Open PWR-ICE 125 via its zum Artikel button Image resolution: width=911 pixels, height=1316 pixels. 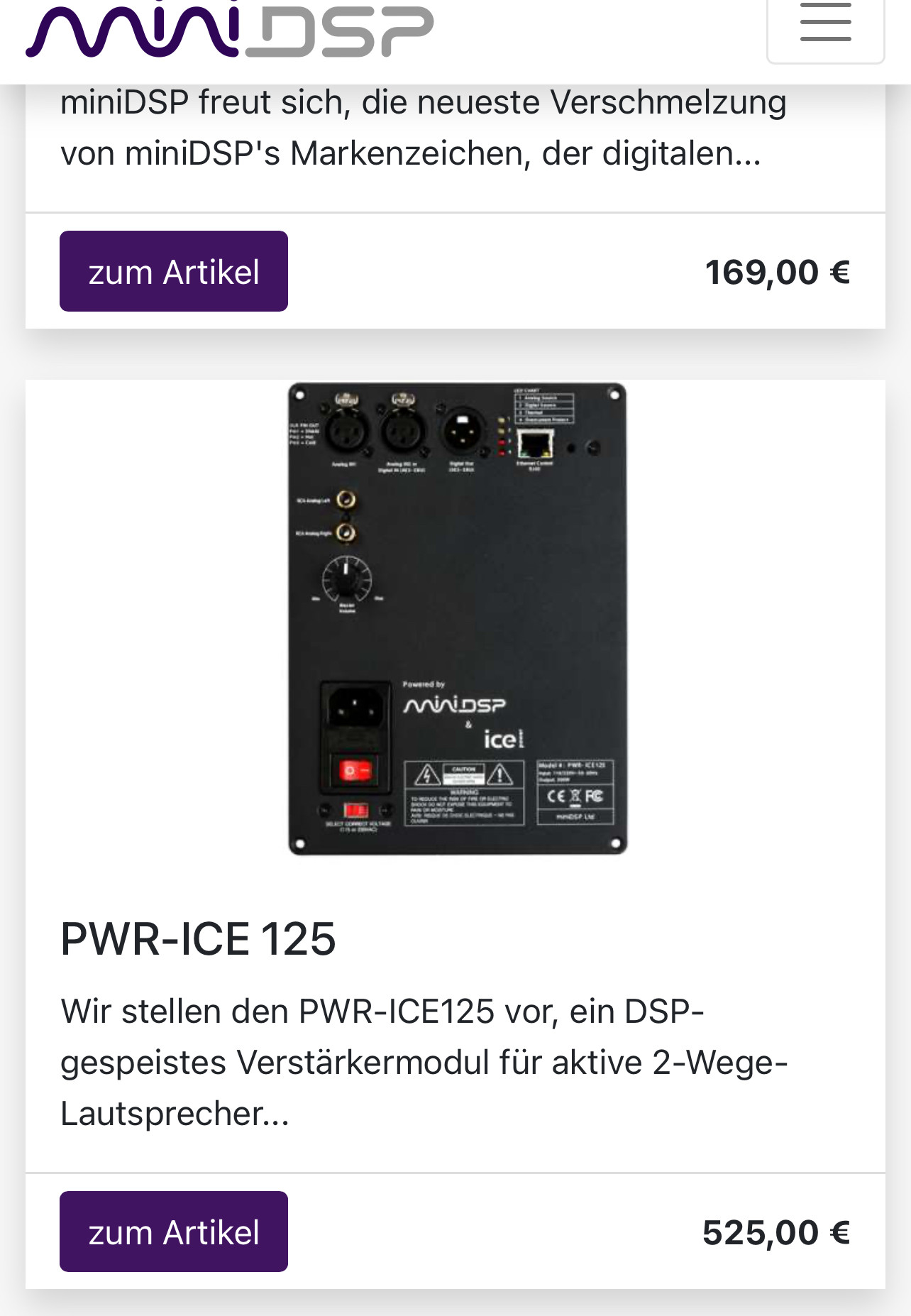pos(174,1232)
